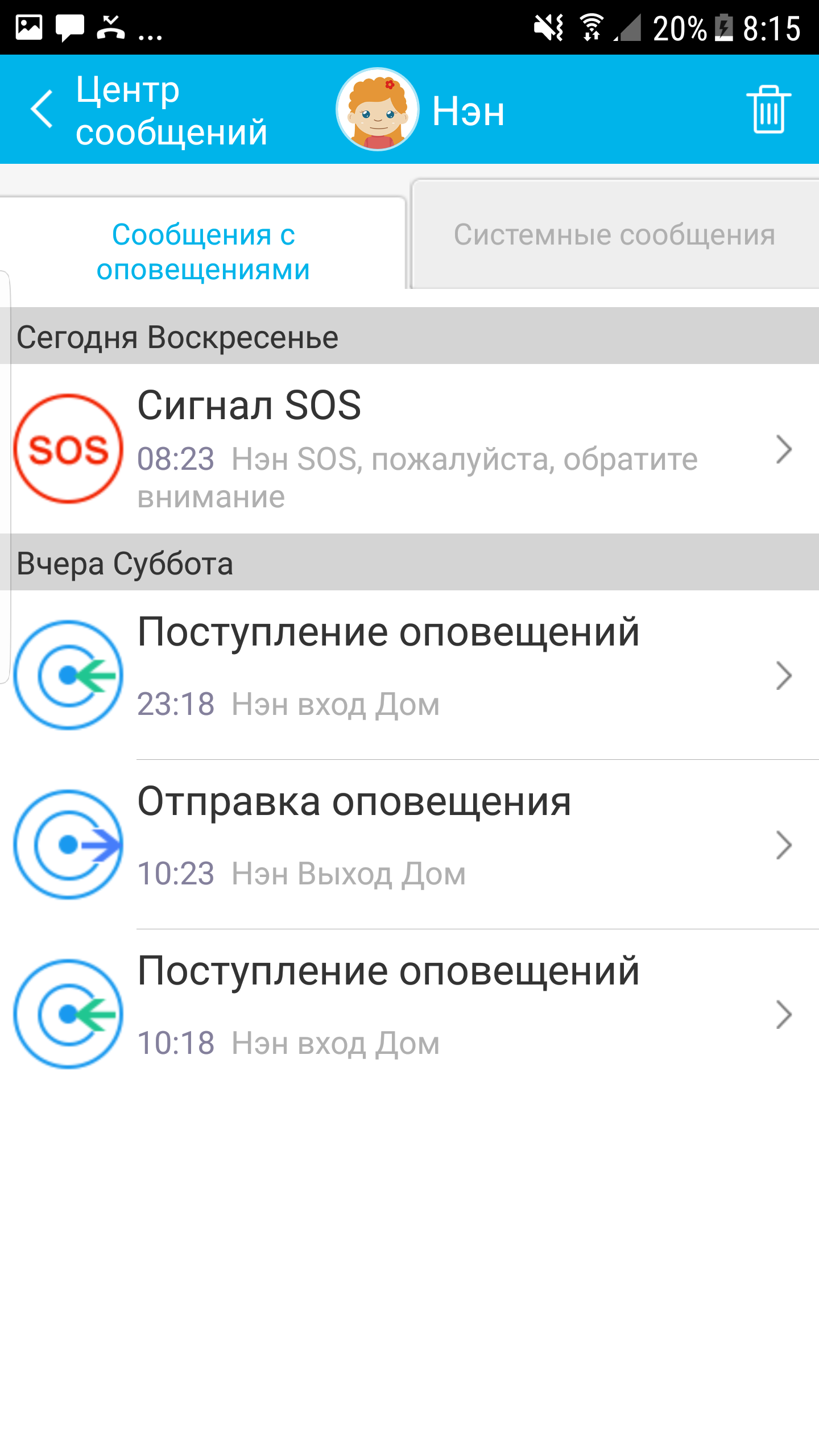
Task: Open the Сигнал SOS message at 08:23
Action: pyautogui.click(x=409, y=449)
